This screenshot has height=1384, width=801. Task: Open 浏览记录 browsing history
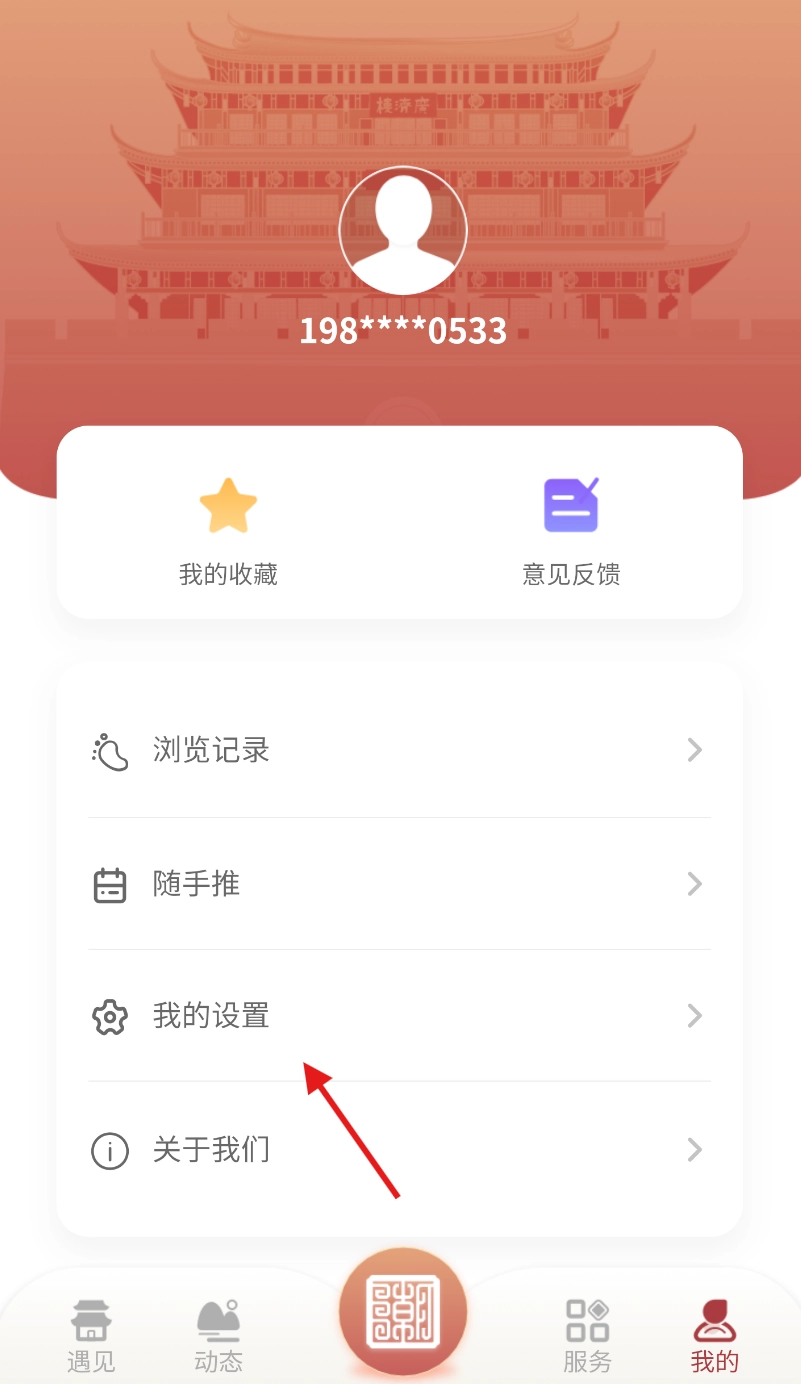coord(399,751)
